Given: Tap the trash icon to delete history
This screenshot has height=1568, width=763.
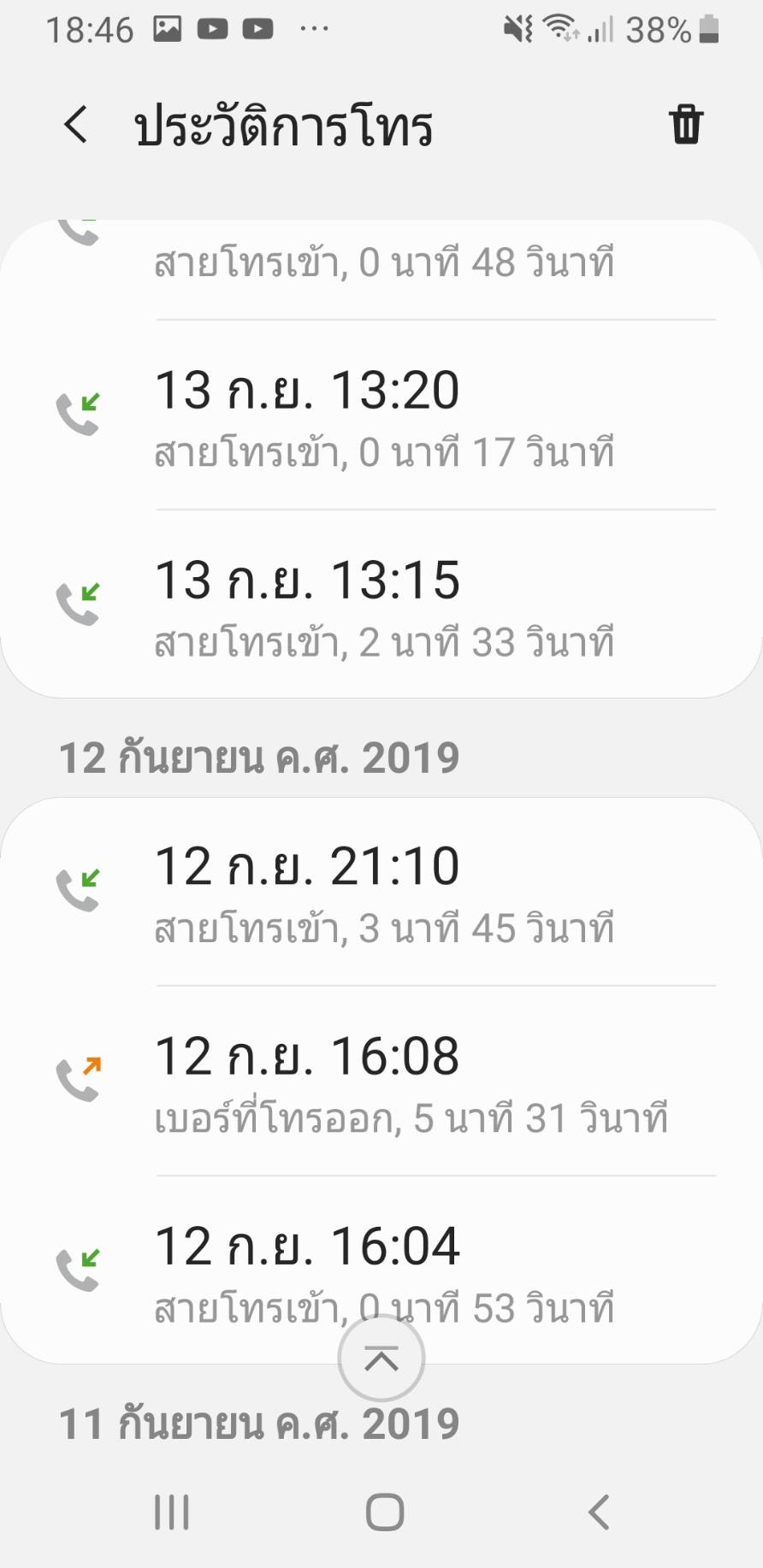Looking at the screenshot, I should pos(685,125).
